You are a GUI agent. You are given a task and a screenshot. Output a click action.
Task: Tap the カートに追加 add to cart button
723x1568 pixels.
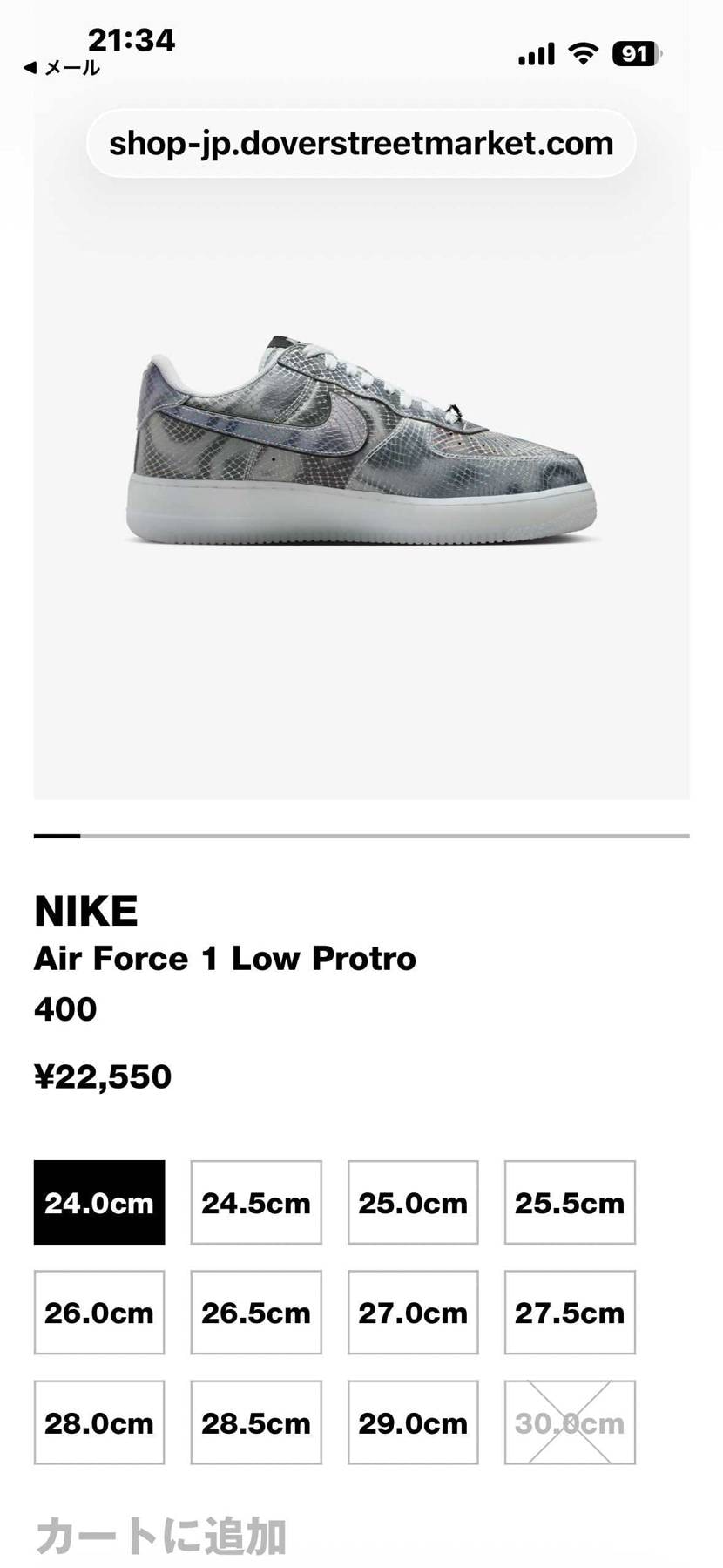click(x=161, y=1535)
